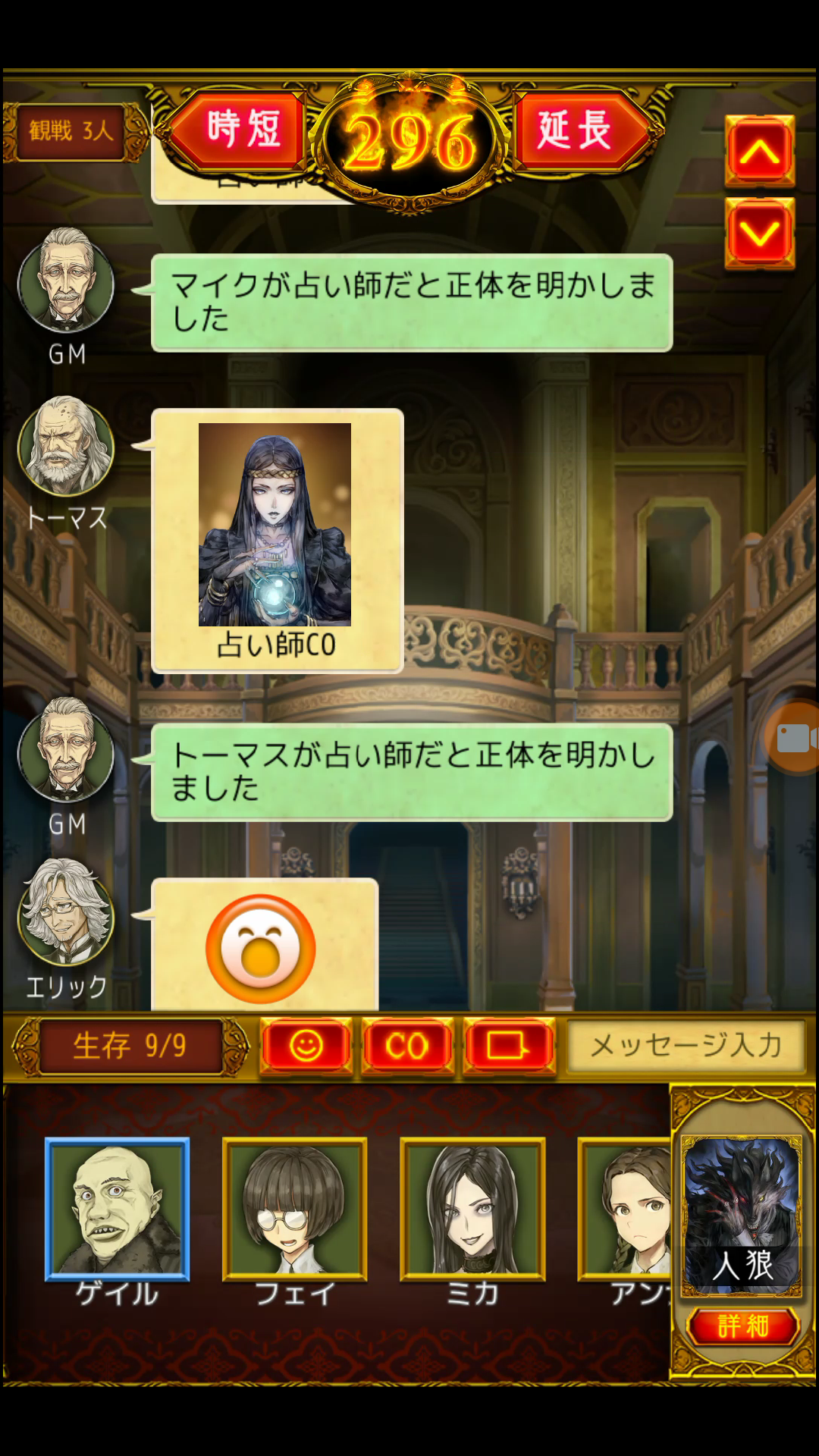The image size is (819, 1456).
Task: Select player ミカ
Action: (x=472, y=1210)
